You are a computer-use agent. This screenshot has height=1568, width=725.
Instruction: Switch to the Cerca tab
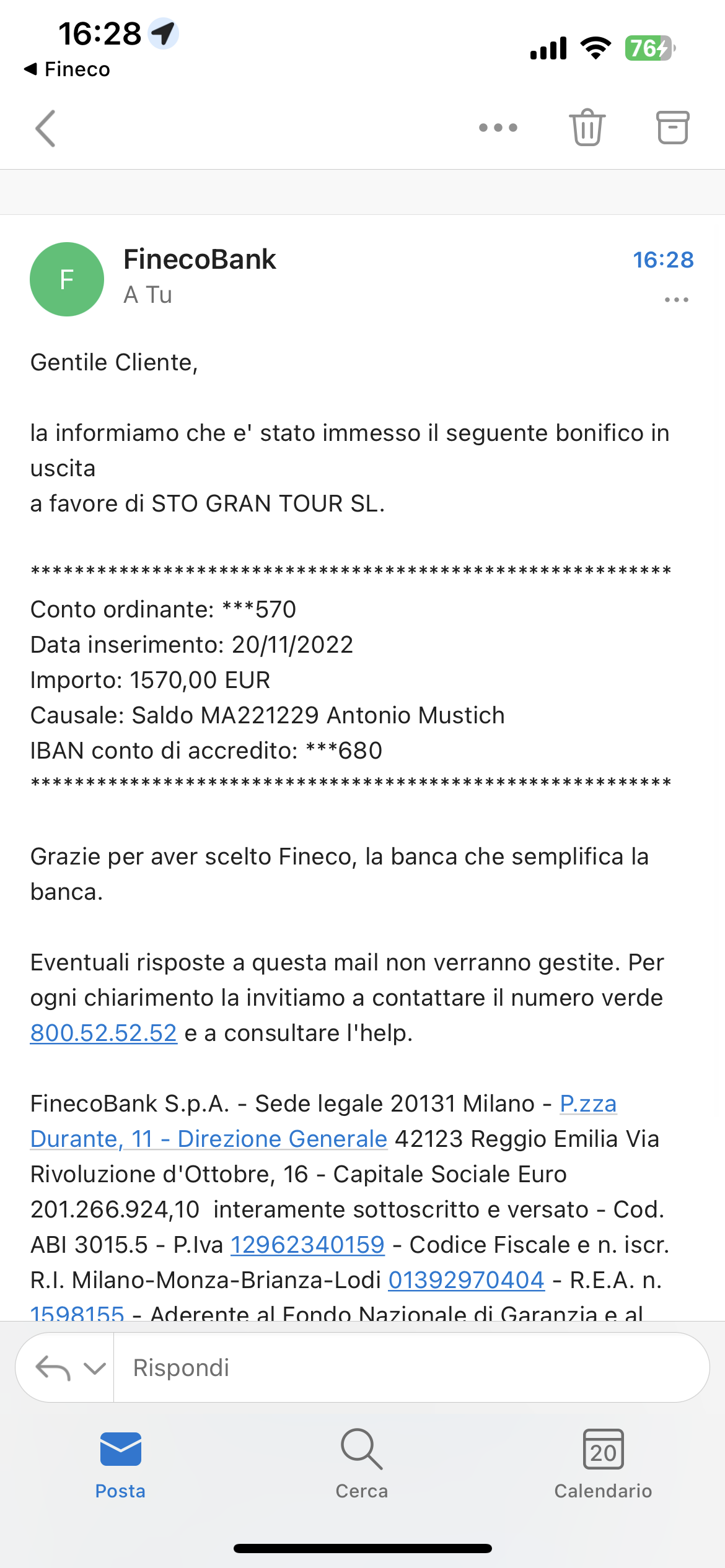[362, 1464]
